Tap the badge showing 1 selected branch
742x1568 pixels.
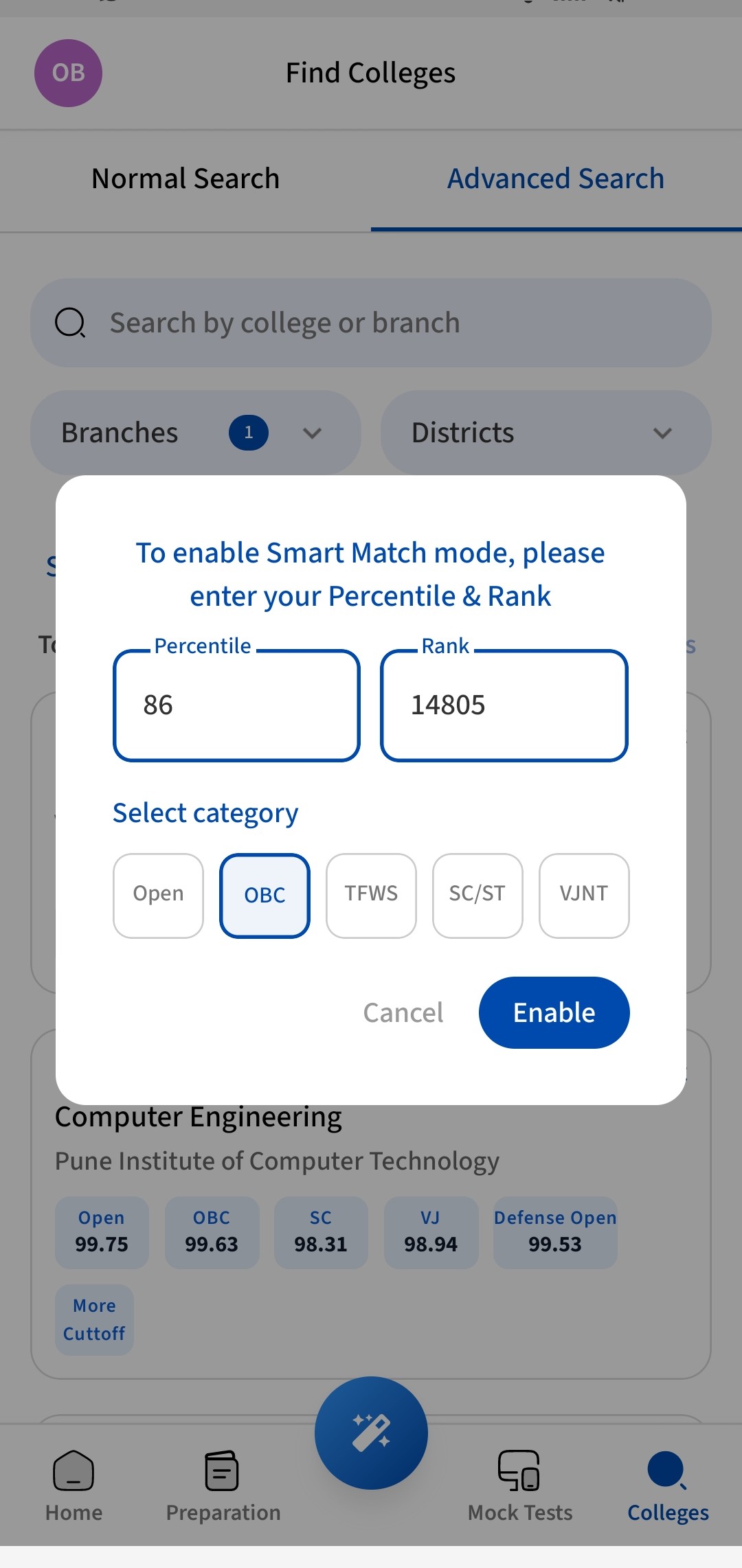[x=248, y=433]
